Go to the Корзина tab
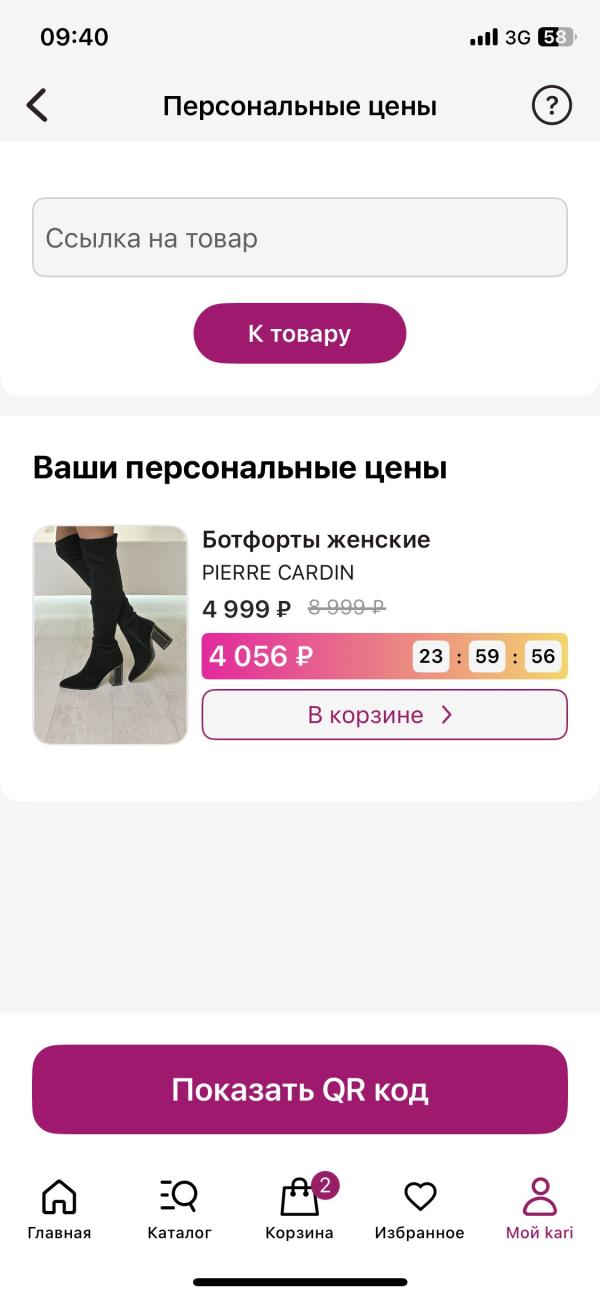 (x=300, y=1207)
